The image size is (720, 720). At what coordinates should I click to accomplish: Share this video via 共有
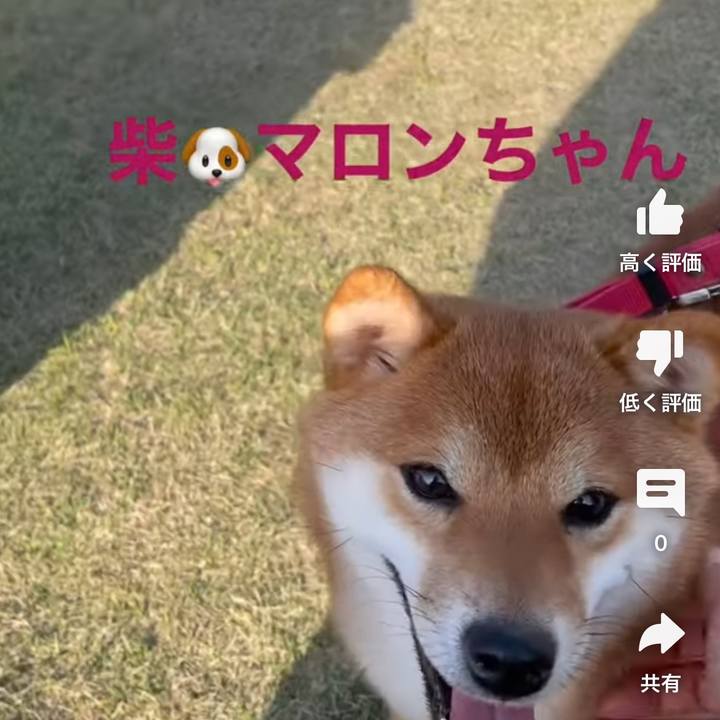660,634
